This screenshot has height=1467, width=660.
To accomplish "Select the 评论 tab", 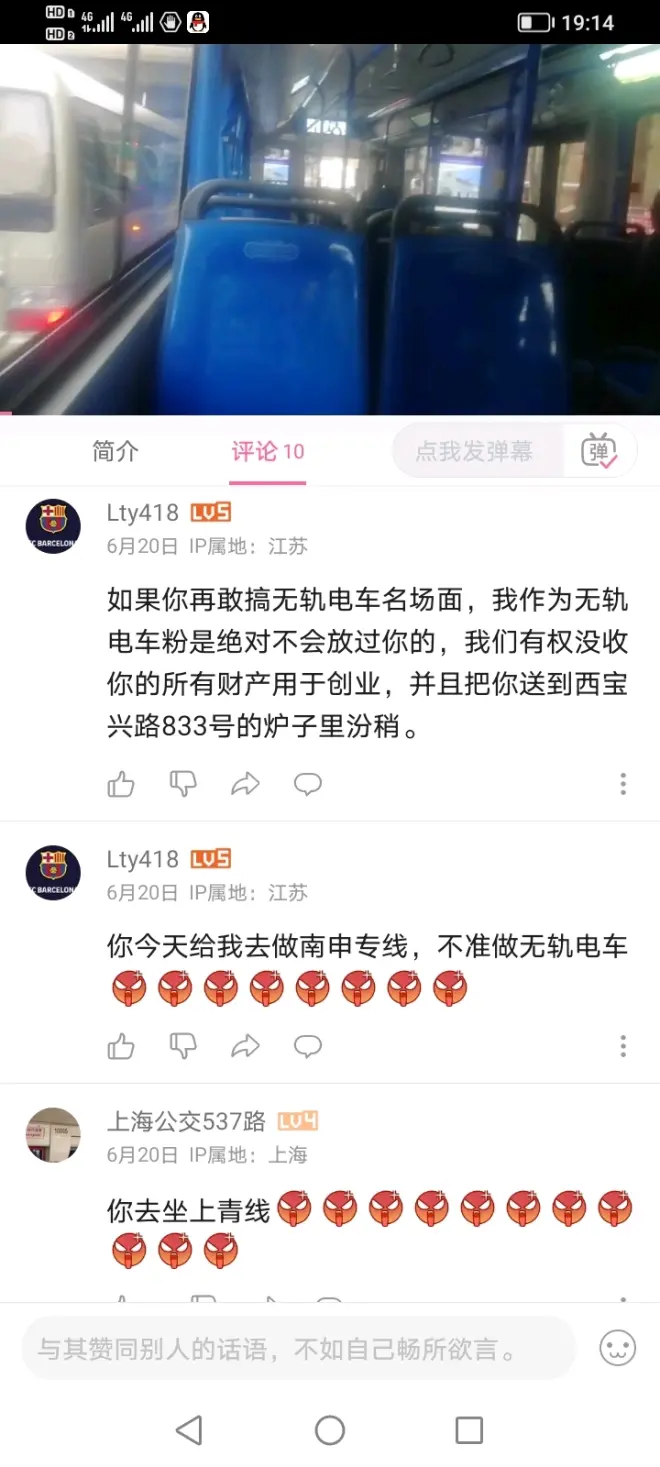I will click(267, 452).
